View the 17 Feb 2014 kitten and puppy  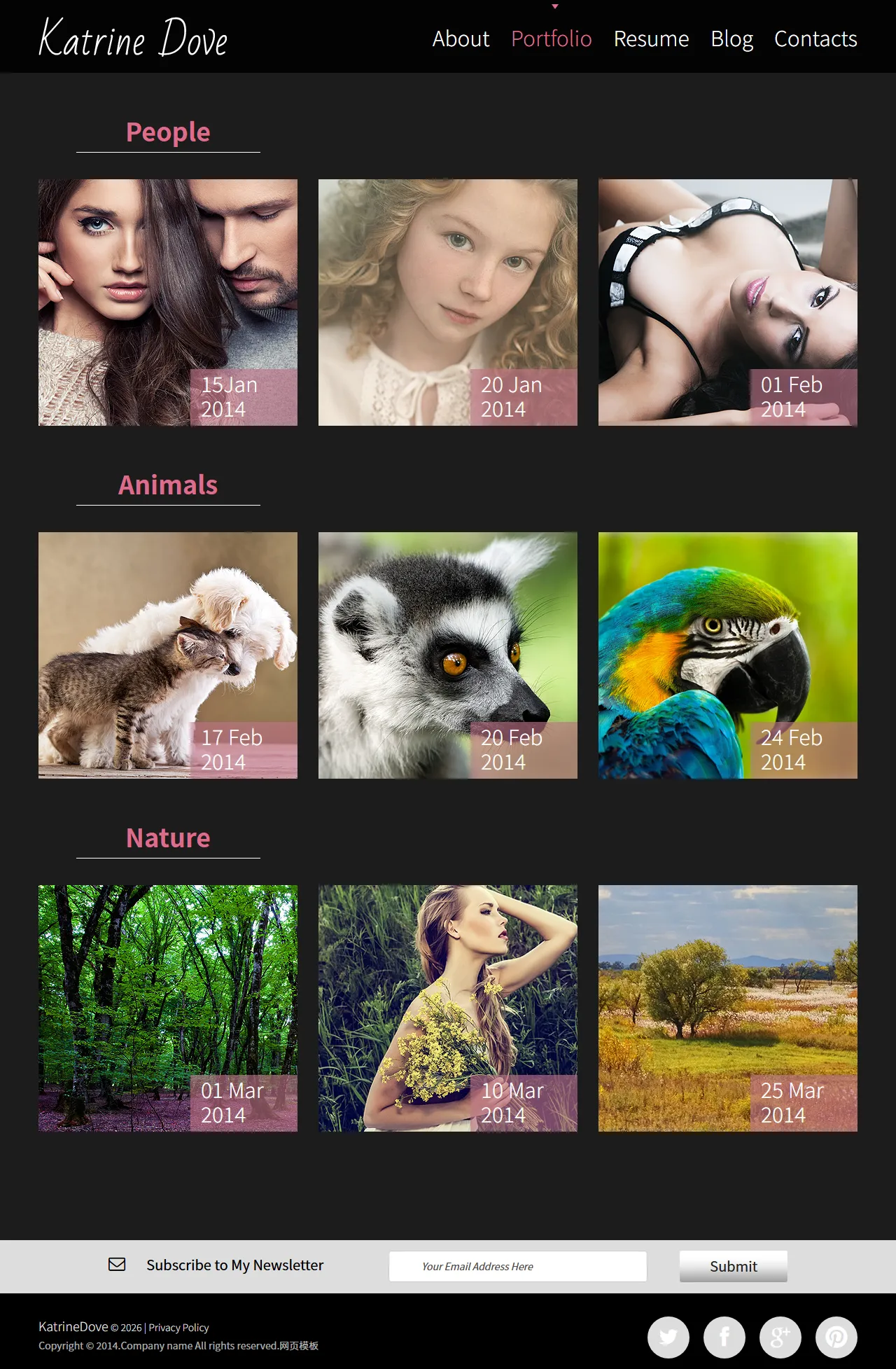[167, 655]
